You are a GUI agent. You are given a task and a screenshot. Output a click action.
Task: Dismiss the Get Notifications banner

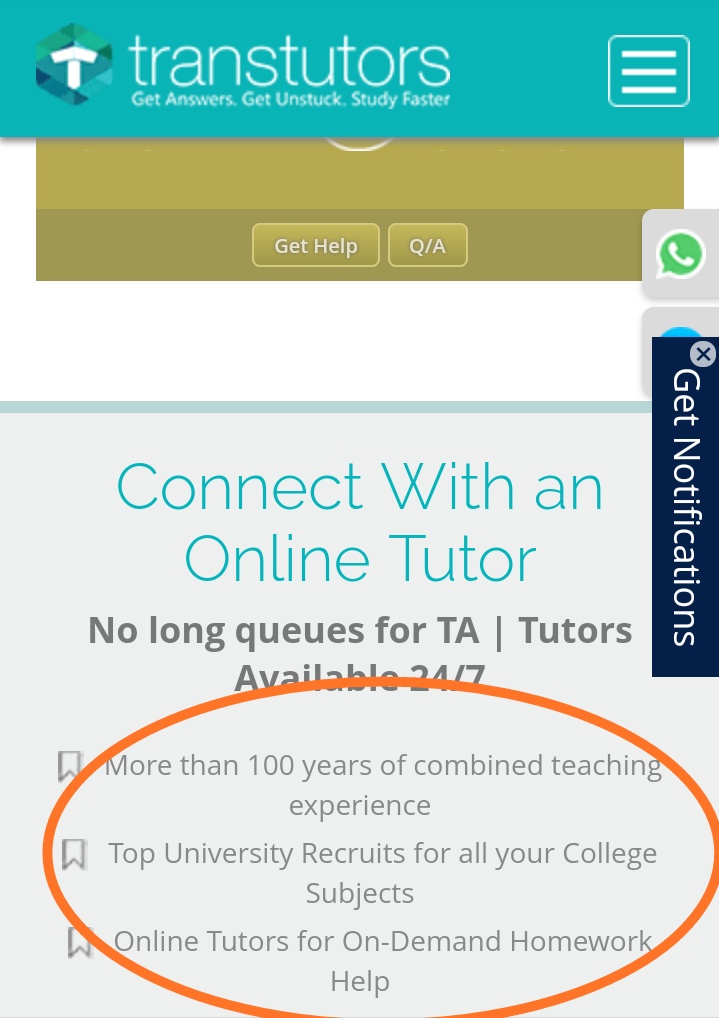point(704,354)
